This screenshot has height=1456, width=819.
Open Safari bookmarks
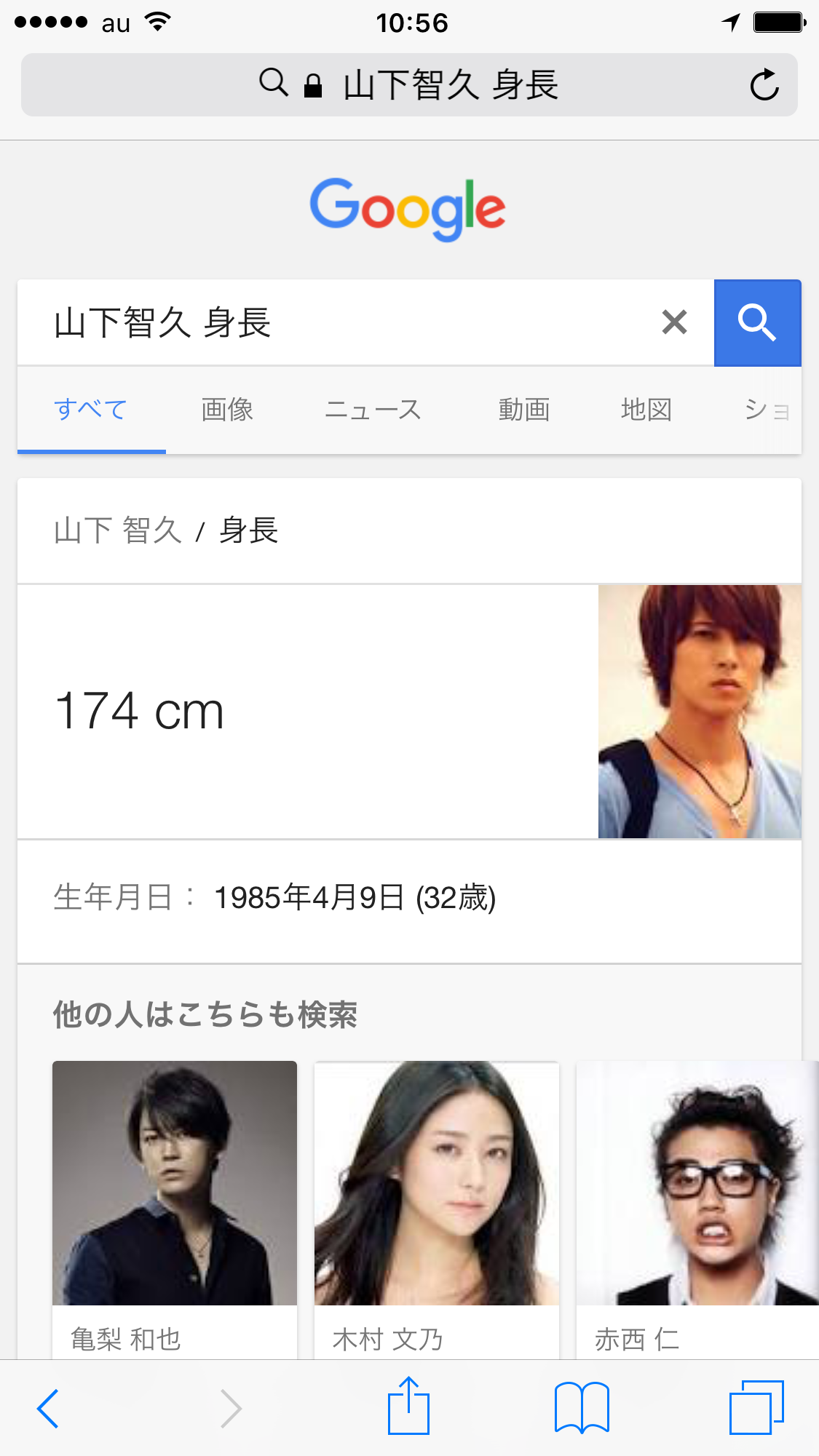click(x=582, y=1408)
